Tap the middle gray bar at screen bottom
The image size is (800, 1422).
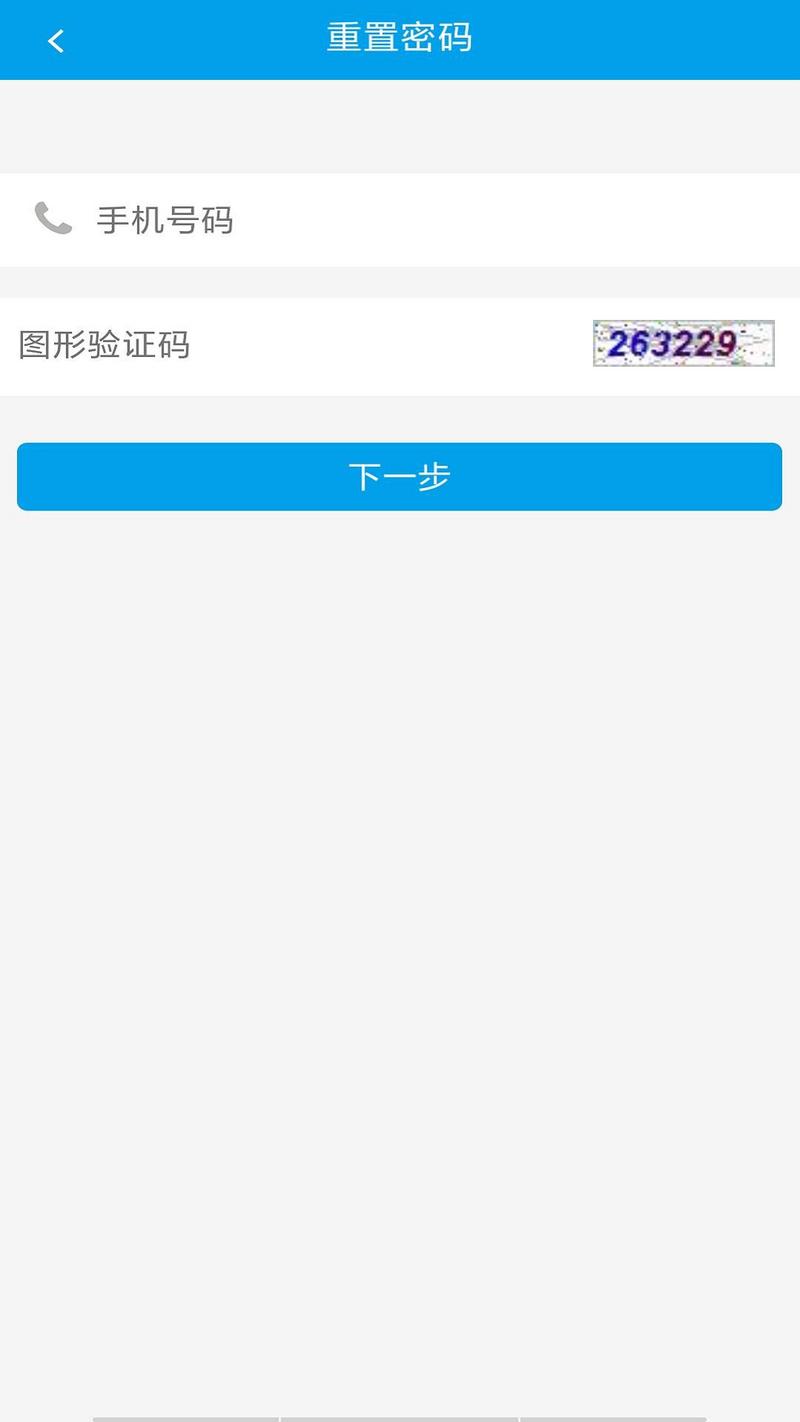400,1418
